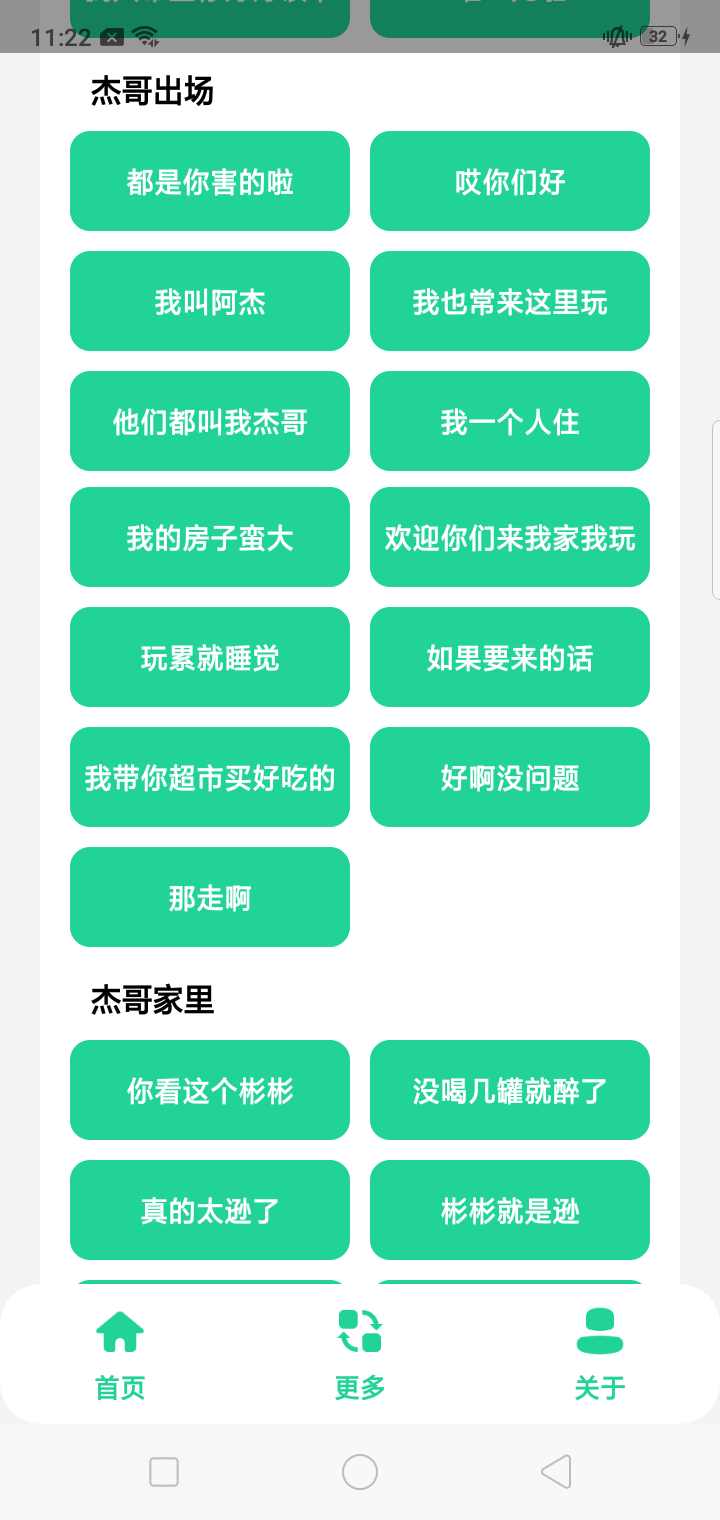Play the 彬彬就是逊 clip
Viewport: 720px width, 1520px height.
(x=509, y=1210)
